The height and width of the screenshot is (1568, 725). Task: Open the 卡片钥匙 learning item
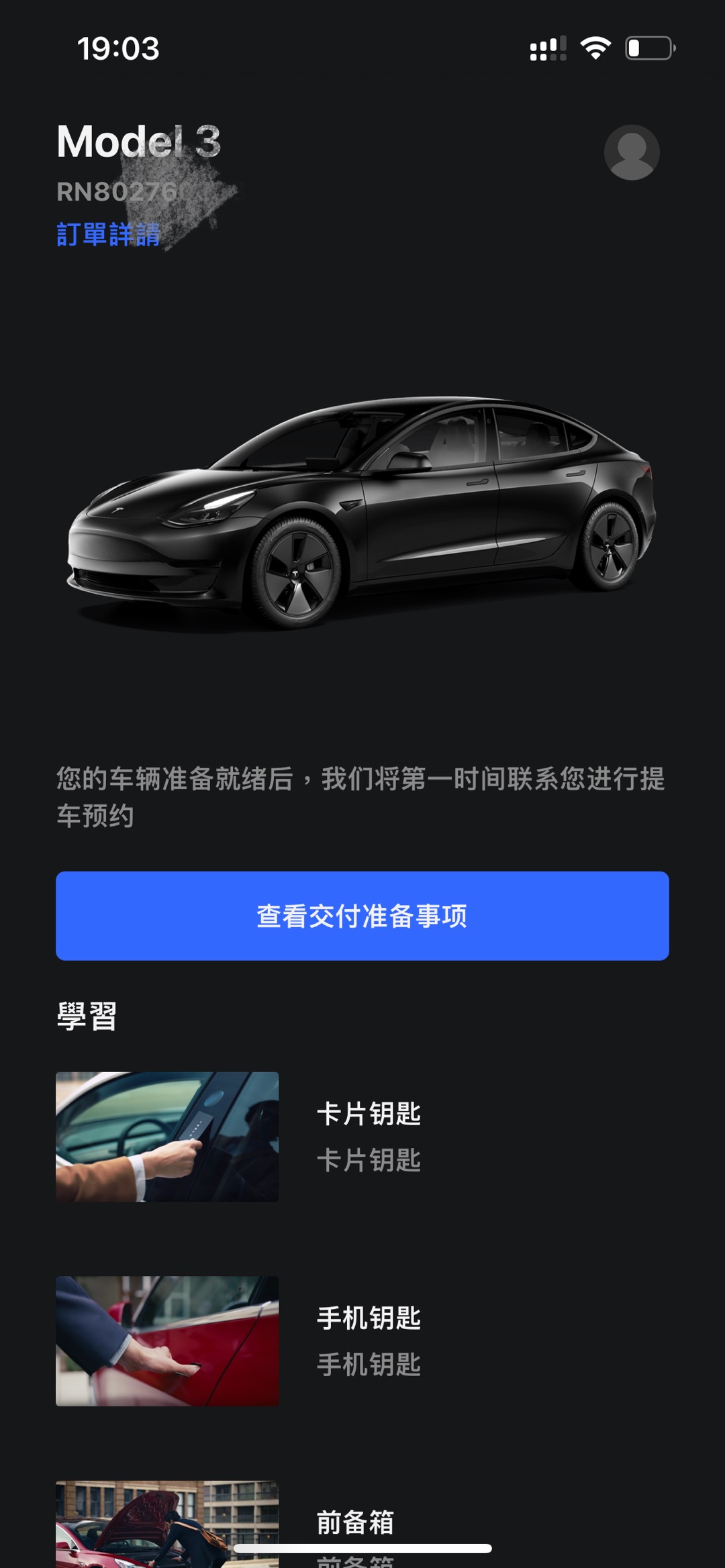[362, 1137]
